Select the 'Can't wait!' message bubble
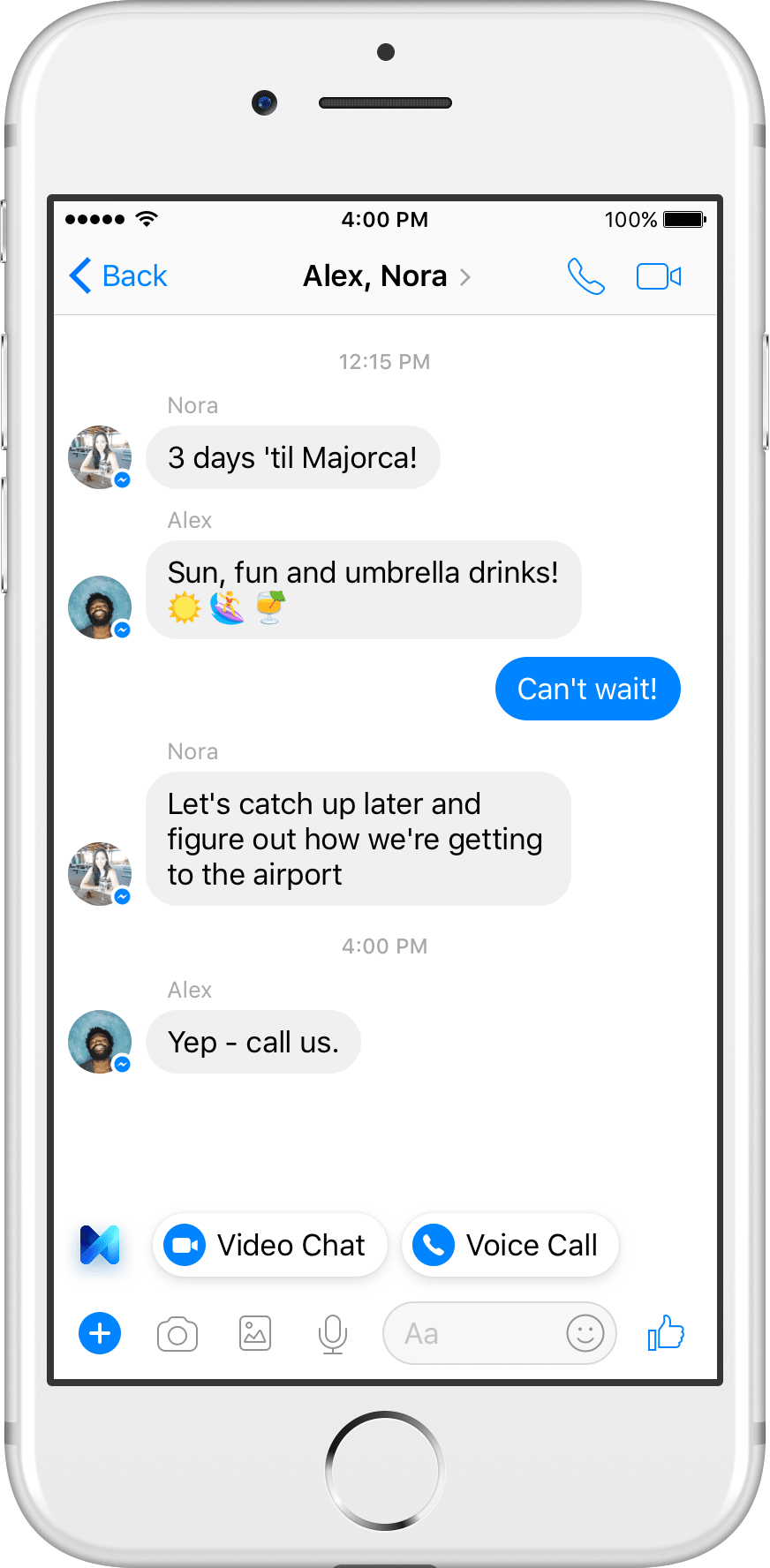Screen dimensions: 770x1568 click(x=587, y=689)
